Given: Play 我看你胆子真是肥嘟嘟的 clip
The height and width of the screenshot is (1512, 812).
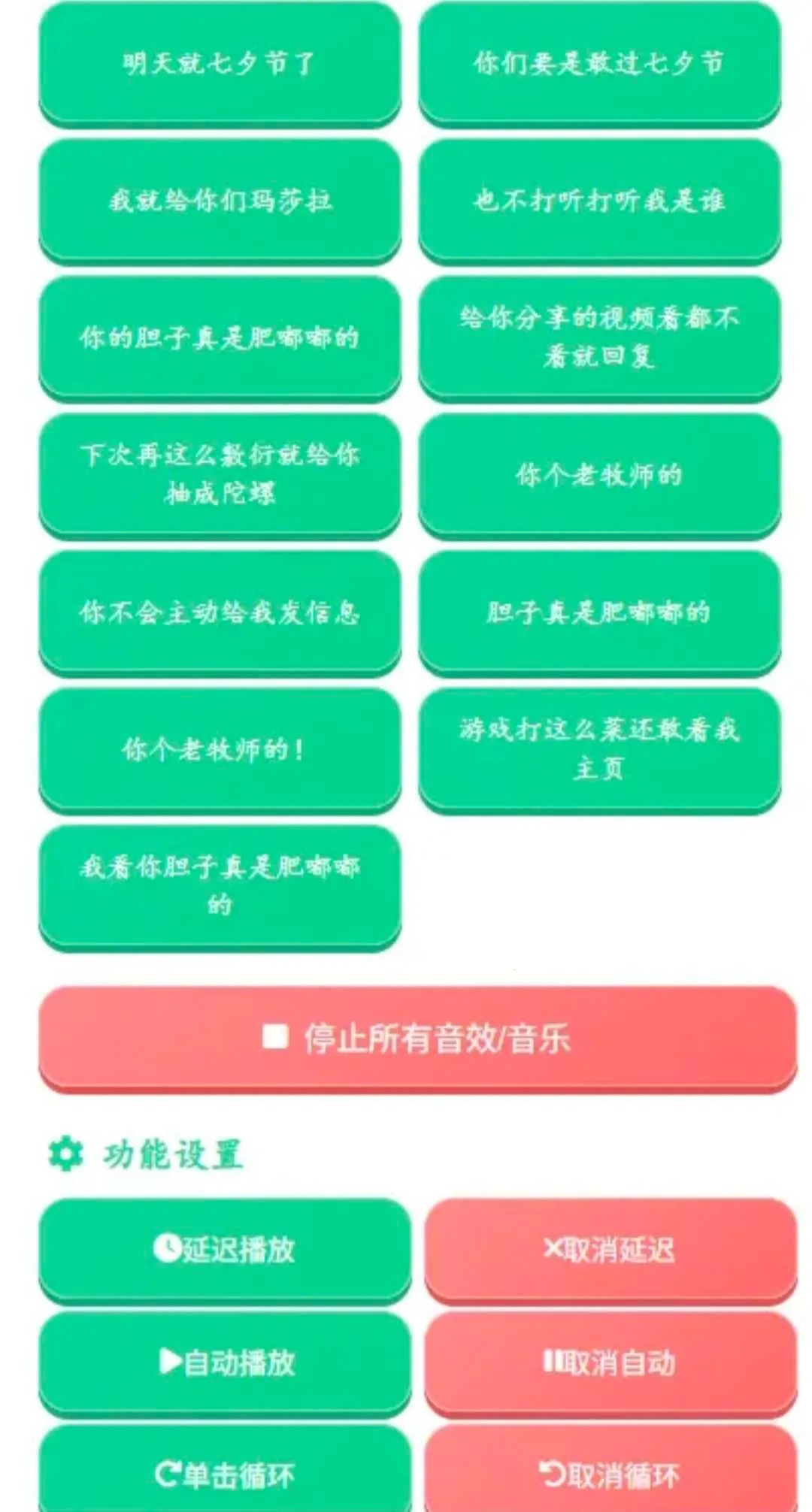Looking at the screenshot, I should (220, 887).
